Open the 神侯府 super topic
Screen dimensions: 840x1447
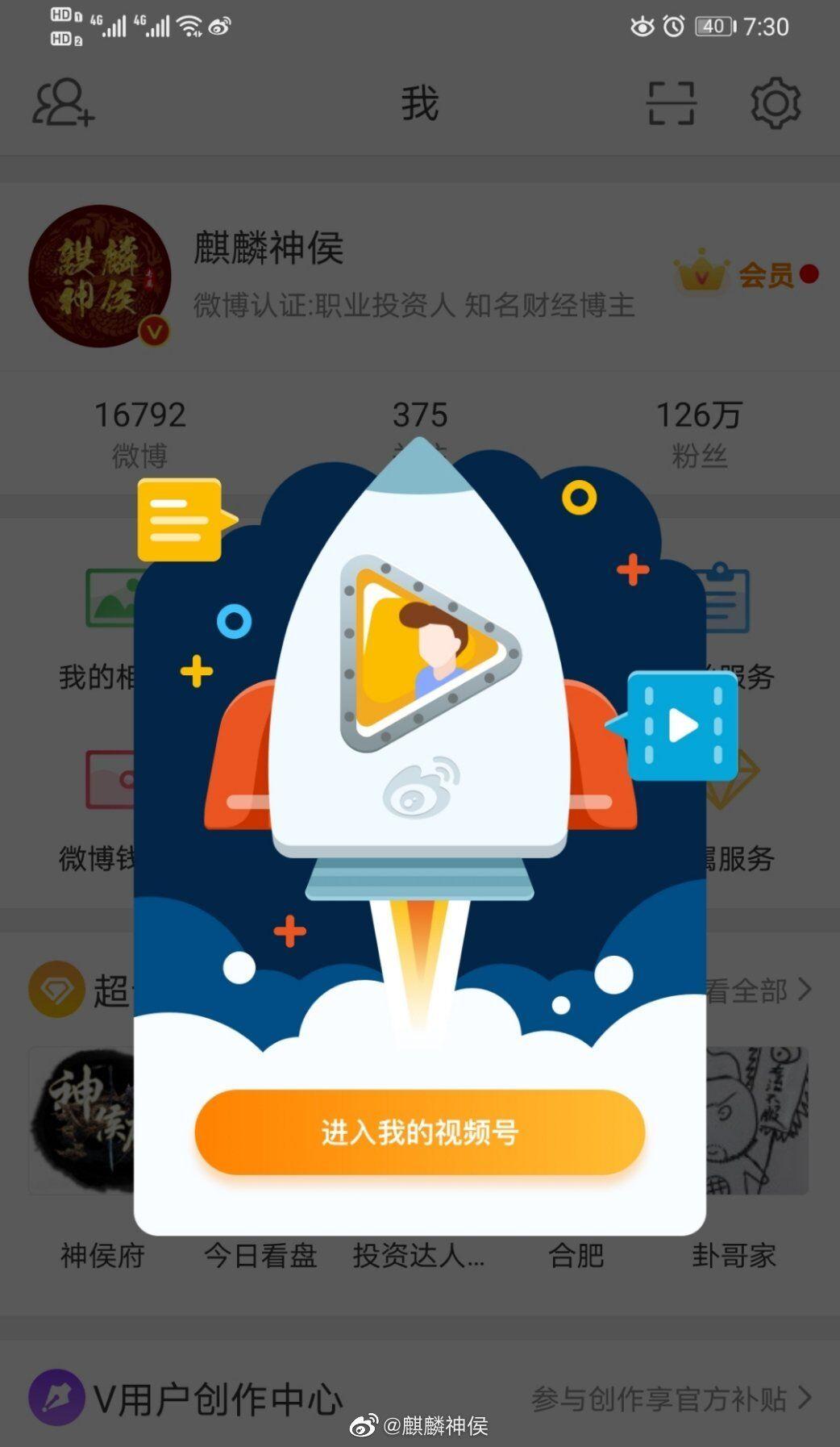pos(102,1254)
